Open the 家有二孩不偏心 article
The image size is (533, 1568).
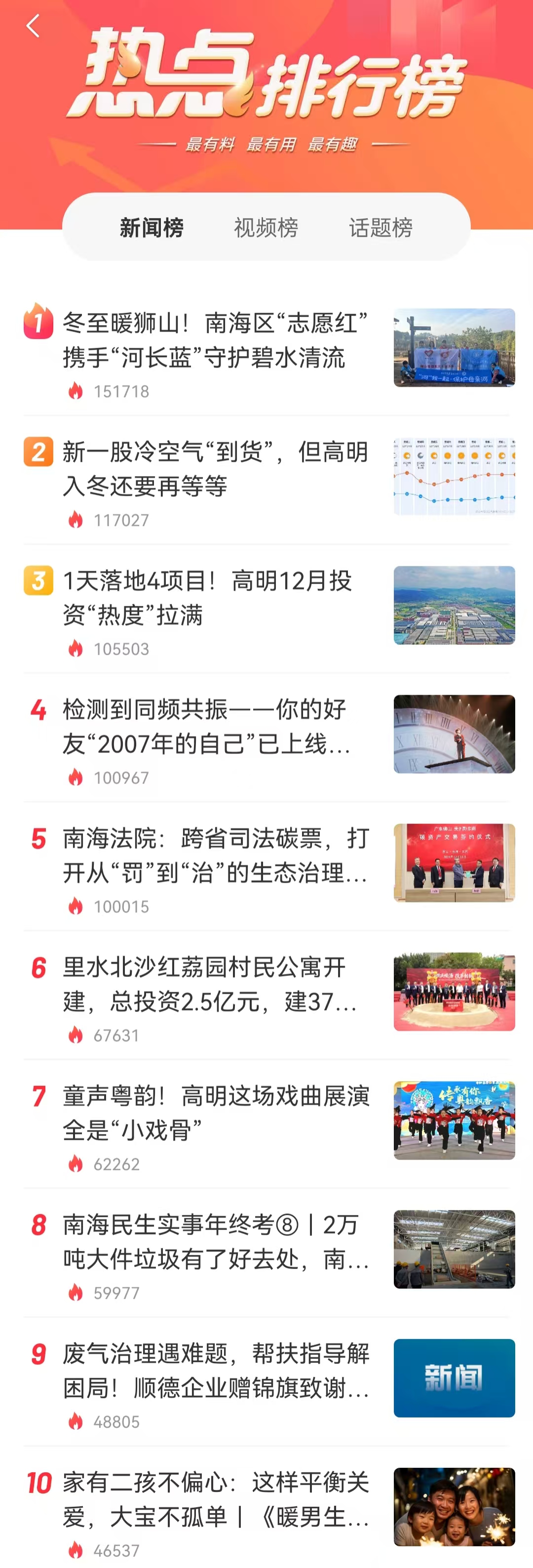215,1499
